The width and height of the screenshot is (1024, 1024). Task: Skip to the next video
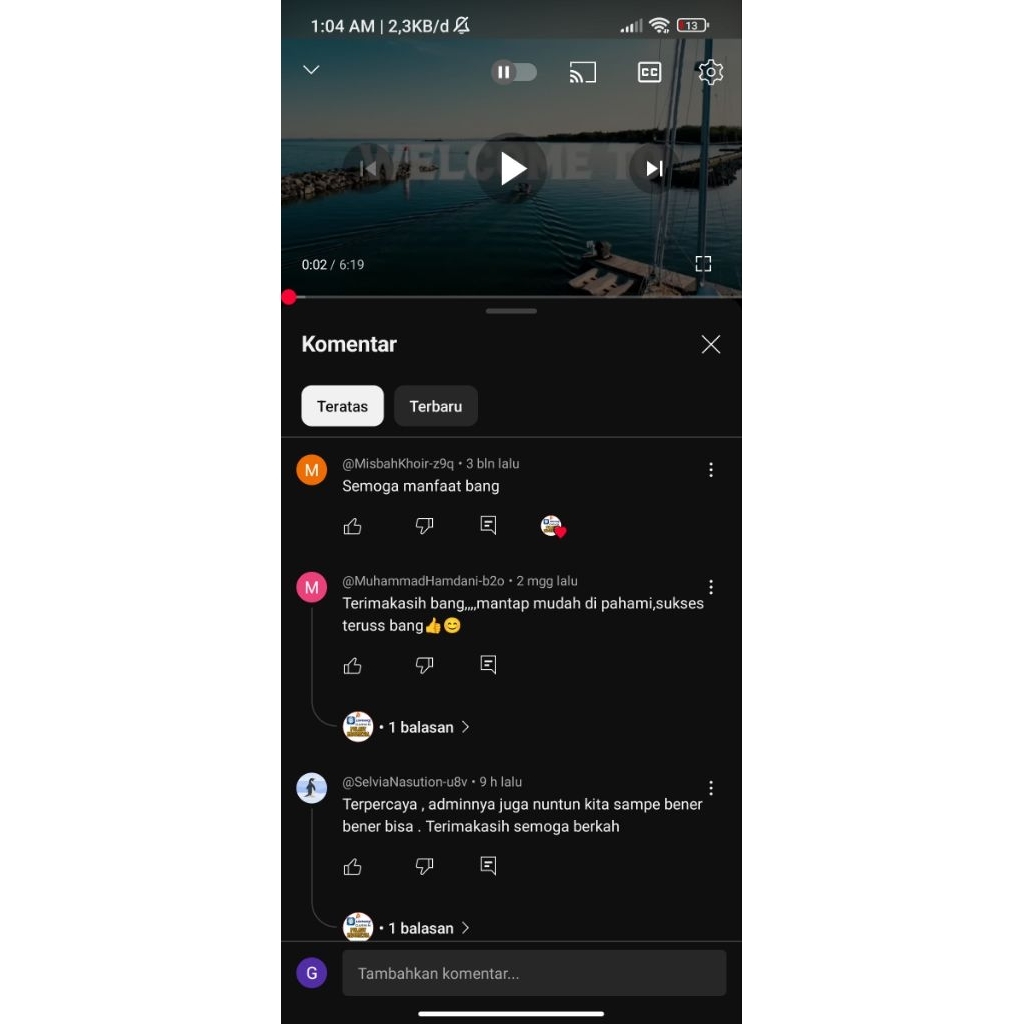(x=654, y=169)
